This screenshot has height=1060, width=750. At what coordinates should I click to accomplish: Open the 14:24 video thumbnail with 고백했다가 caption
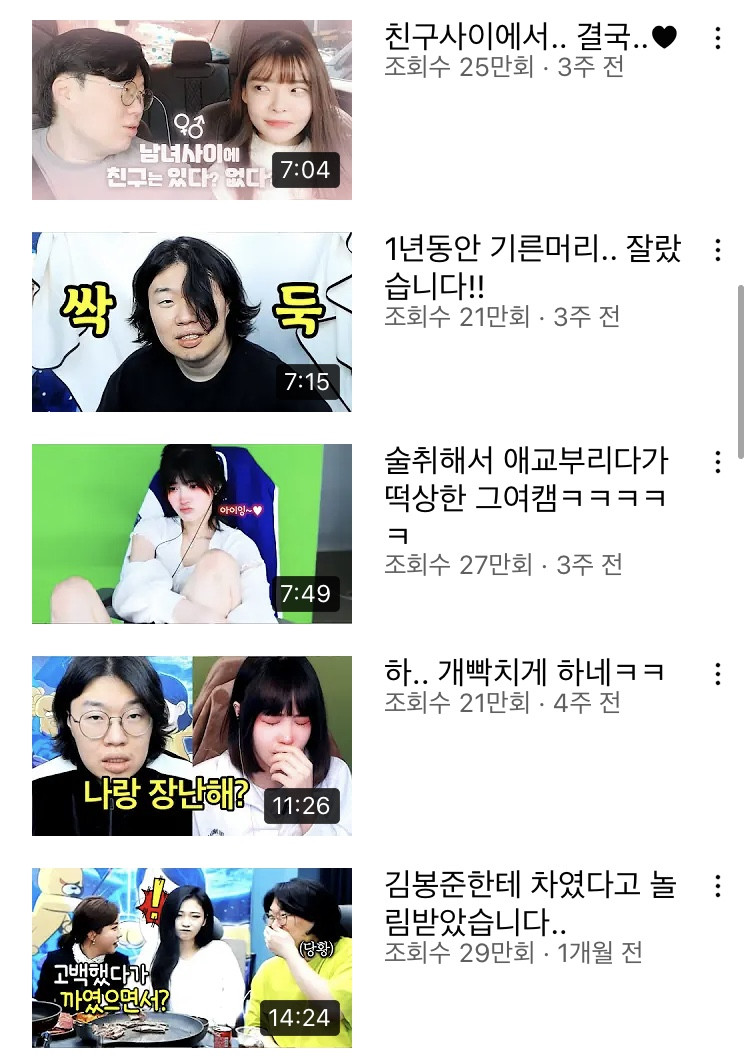coord(192,958)
